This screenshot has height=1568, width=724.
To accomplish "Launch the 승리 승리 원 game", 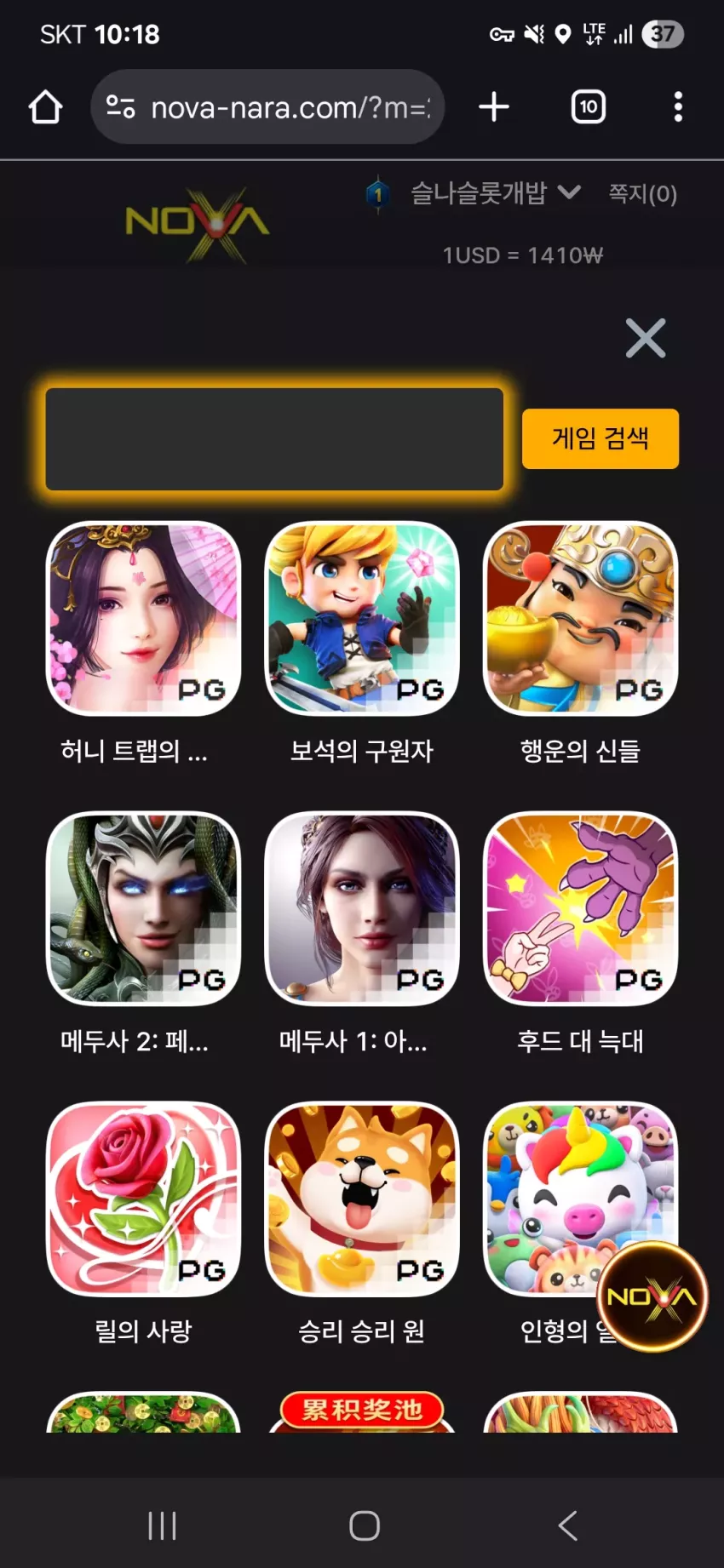I will pyautogui.click(x=362, y=1199).
